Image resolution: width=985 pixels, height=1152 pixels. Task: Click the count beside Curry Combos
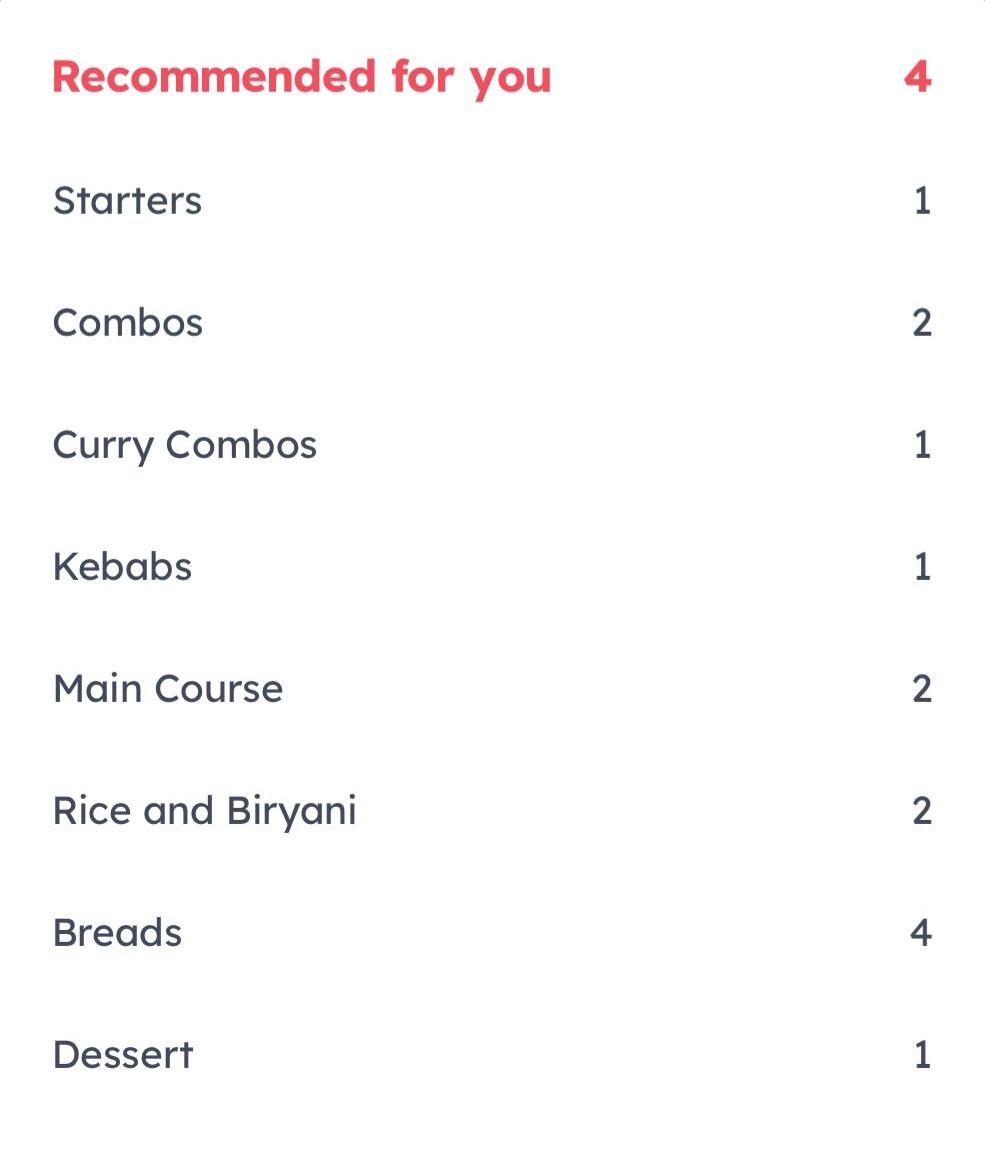click(923, 444)
